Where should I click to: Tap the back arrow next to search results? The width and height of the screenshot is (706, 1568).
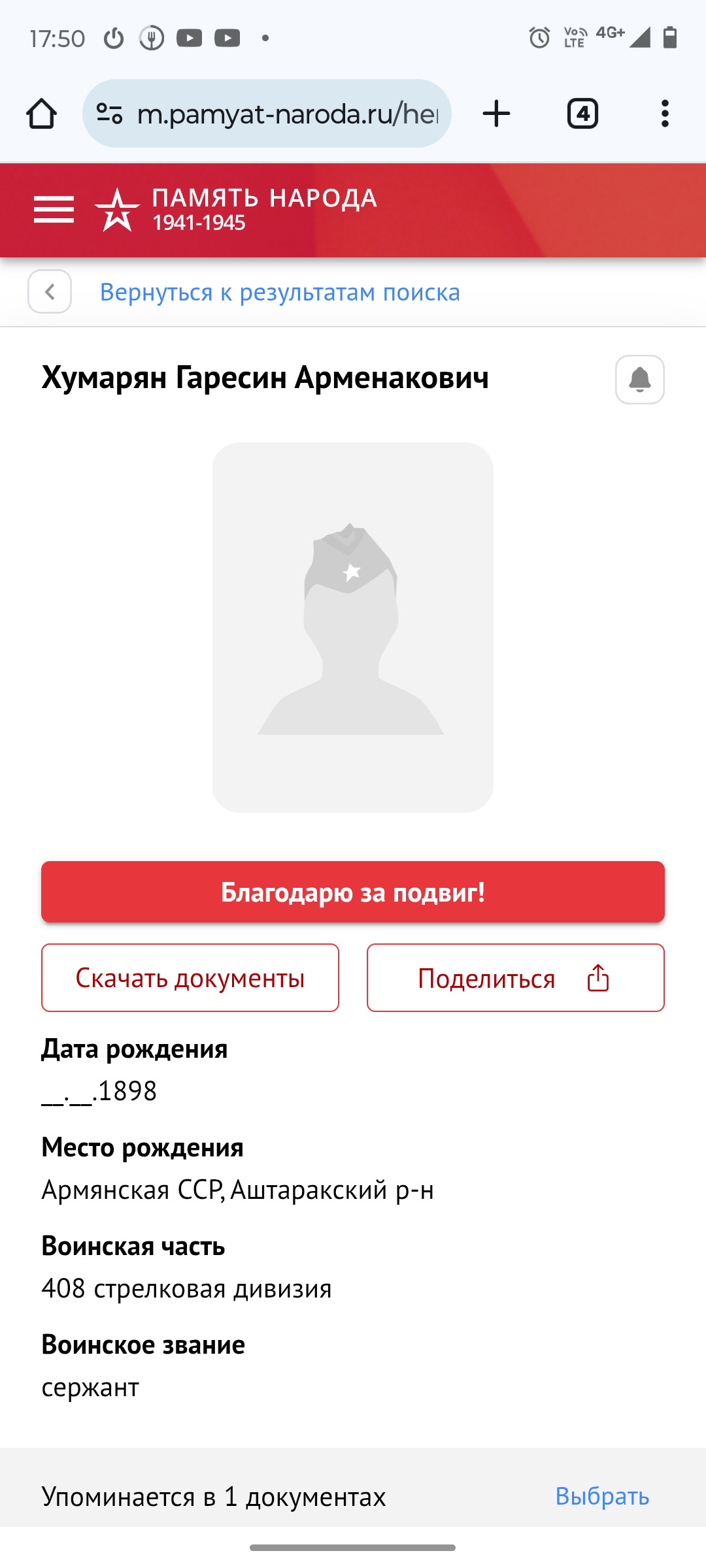tap(50, 291)
